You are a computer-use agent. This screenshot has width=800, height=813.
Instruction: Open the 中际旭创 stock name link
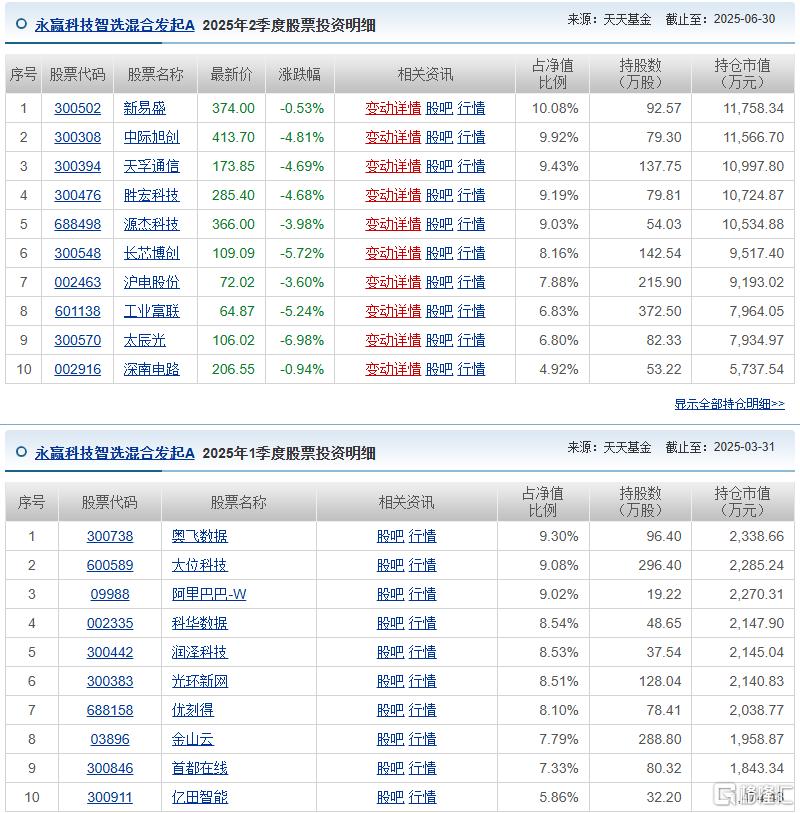pos(151,137)
